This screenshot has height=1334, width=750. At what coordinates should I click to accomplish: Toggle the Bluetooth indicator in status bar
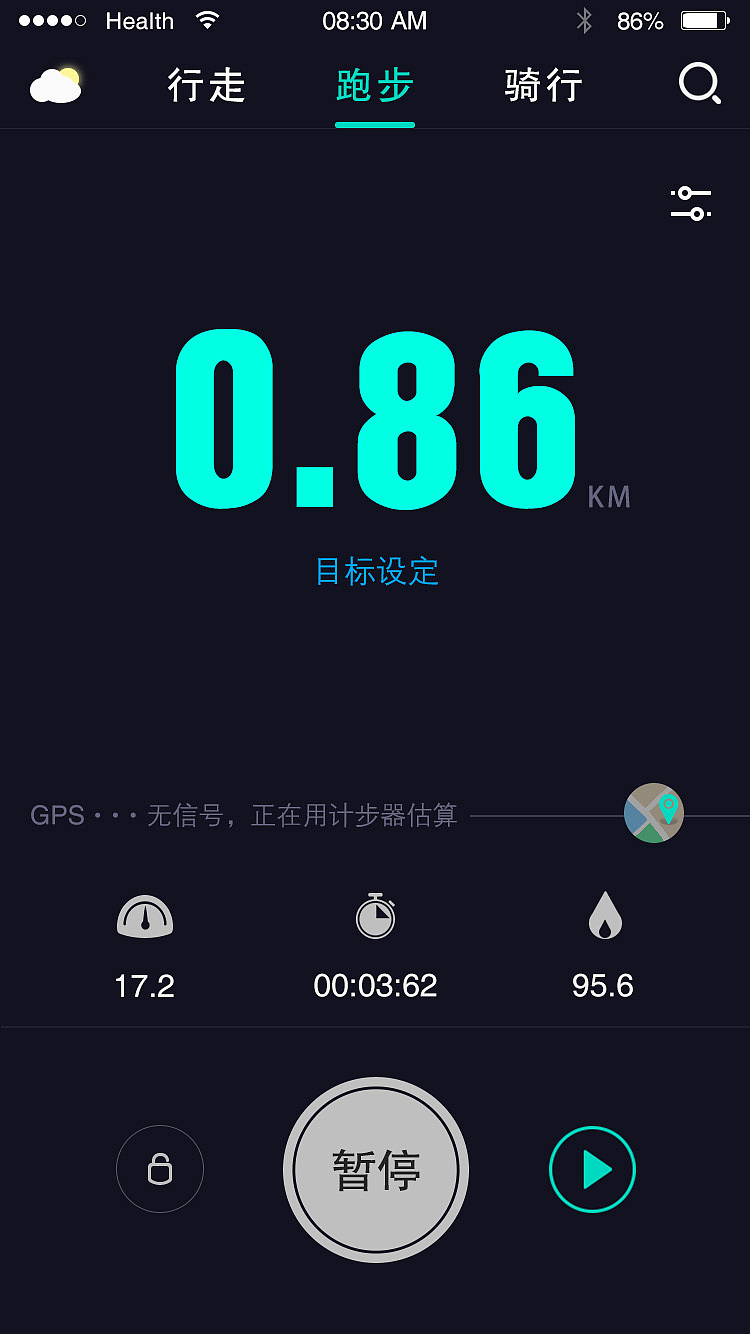[582, 18]
